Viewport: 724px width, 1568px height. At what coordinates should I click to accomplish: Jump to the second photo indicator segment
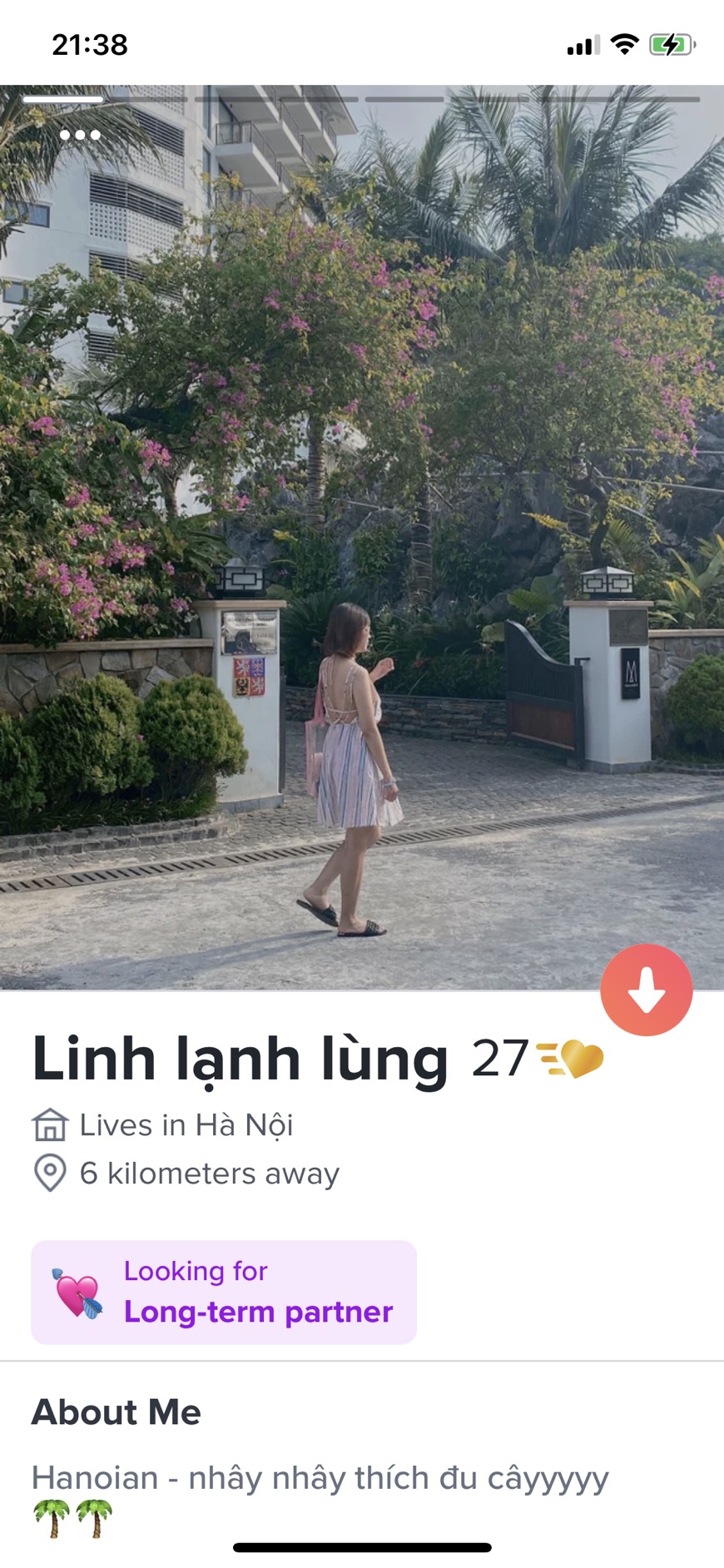click(150, 99)
